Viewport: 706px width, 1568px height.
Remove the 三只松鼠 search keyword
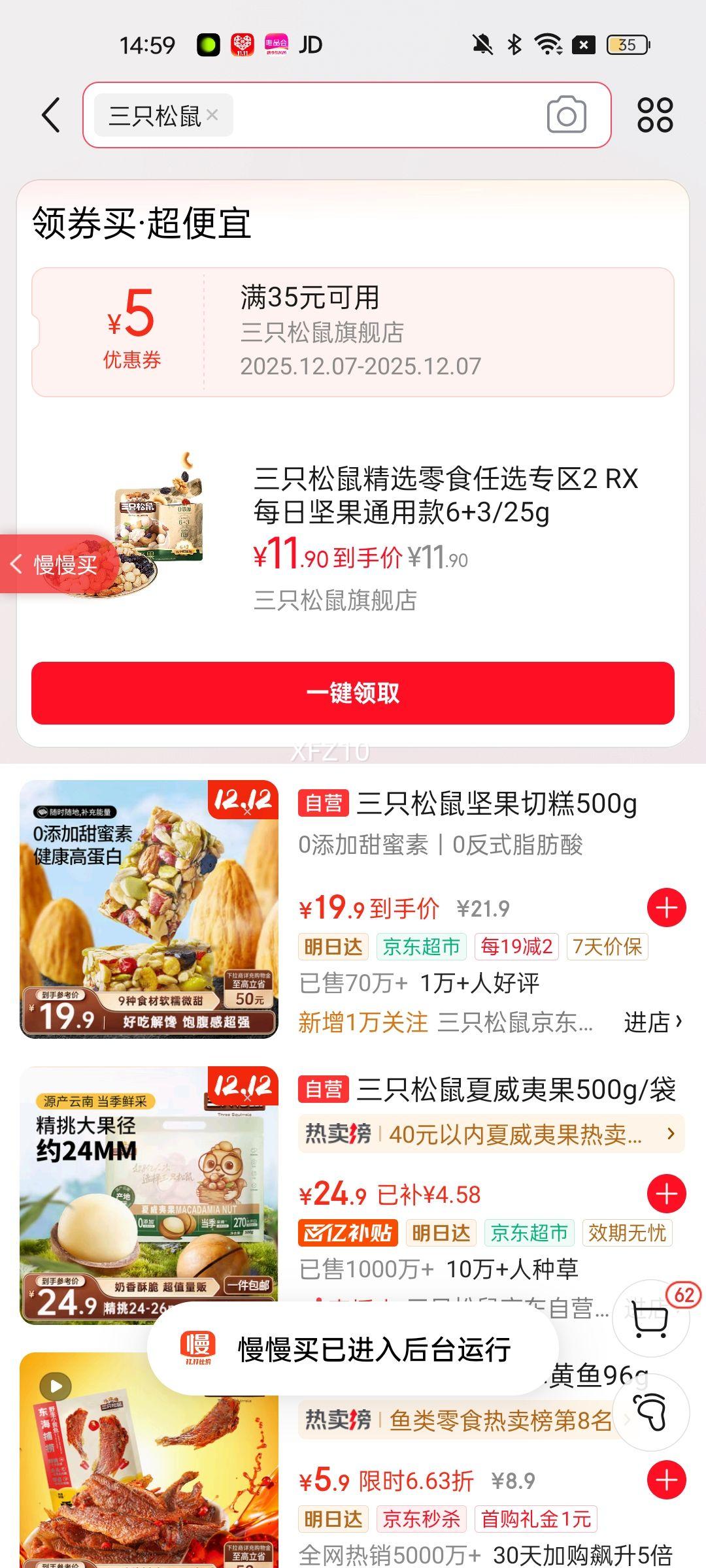(212, 115)
